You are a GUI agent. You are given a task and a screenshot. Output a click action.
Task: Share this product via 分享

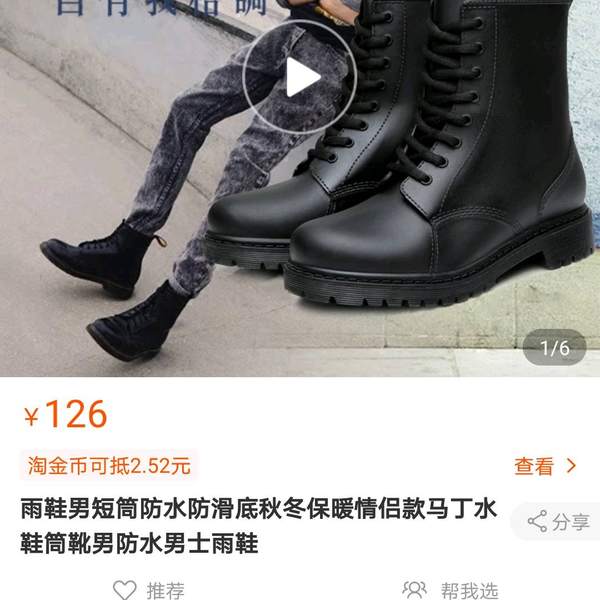[559, 522]
